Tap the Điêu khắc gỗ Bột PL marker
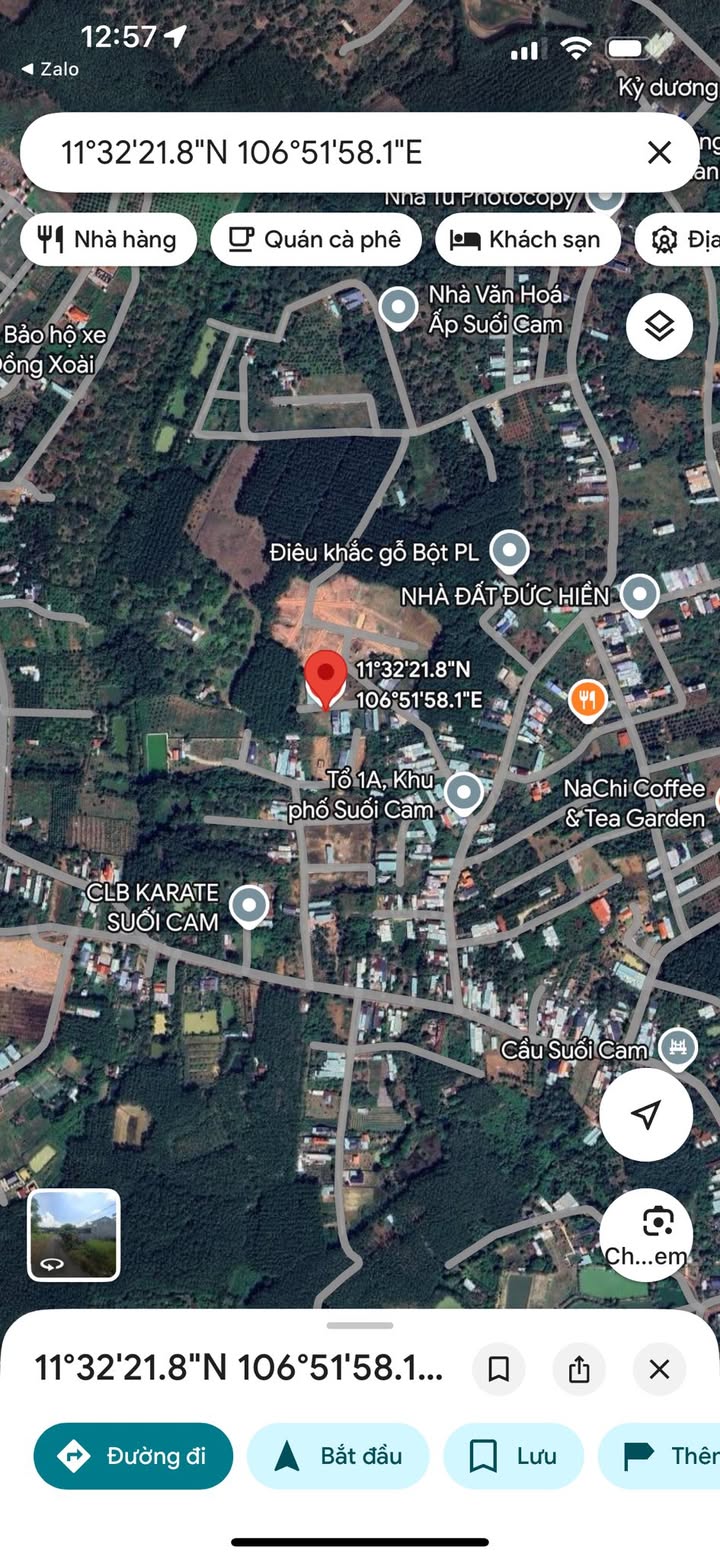The image size is (720, 1560). pyautogui.click(x=510, y=549)
